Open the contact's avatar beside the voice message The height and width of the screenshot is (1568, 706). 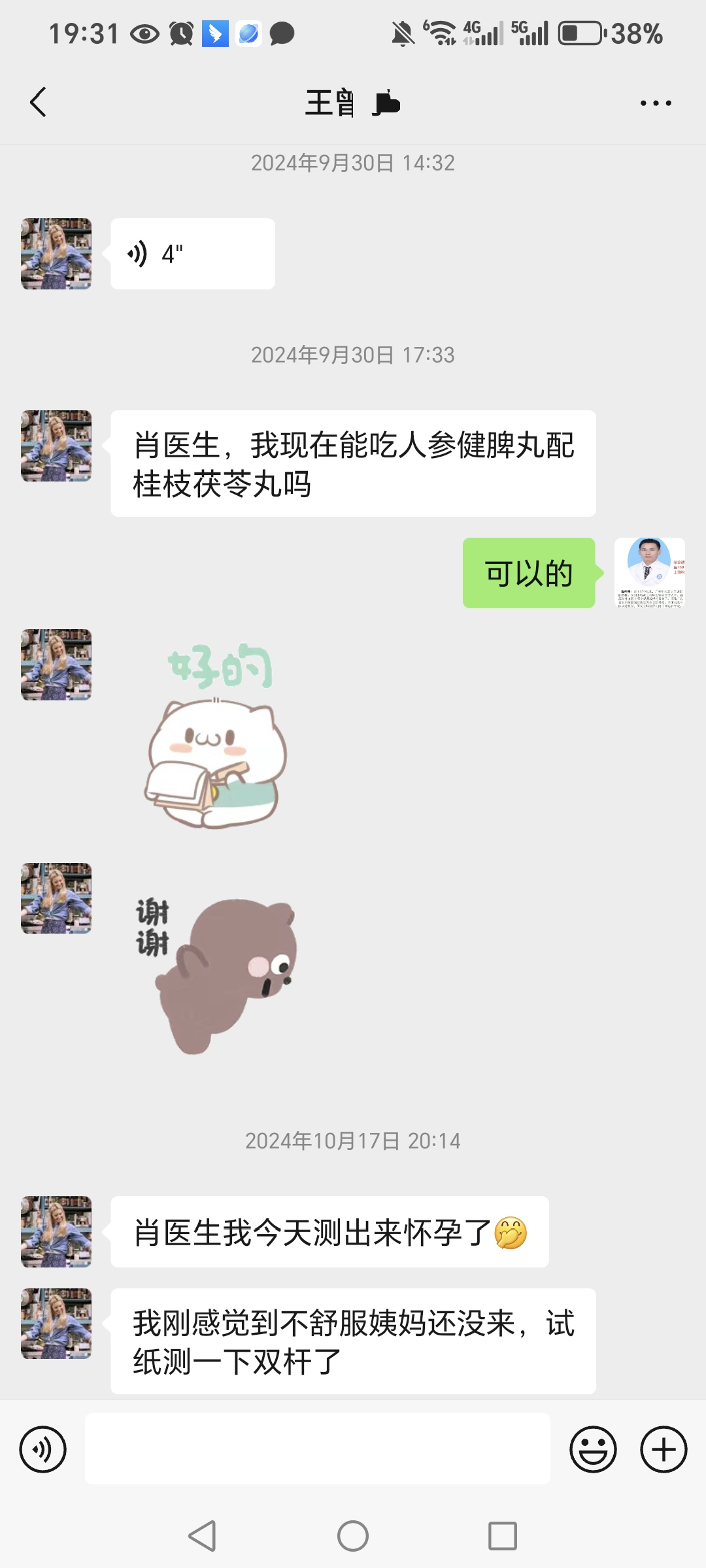[56, 253]
